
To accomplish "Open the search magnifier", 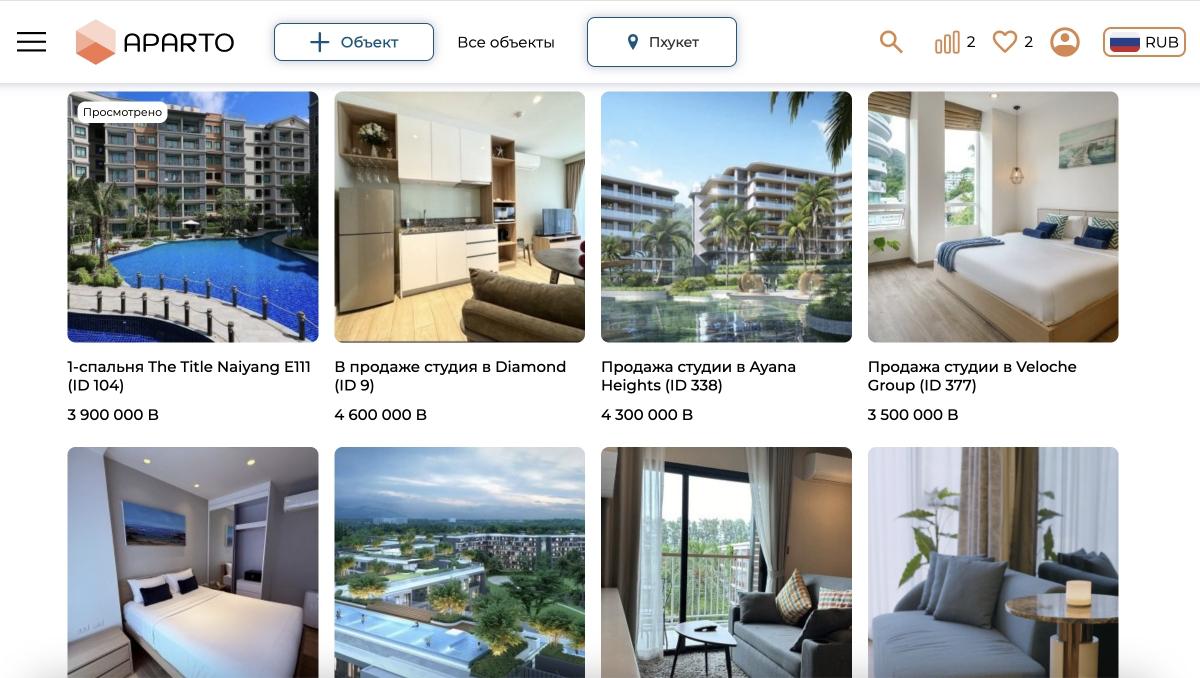I will click(890, 42).
